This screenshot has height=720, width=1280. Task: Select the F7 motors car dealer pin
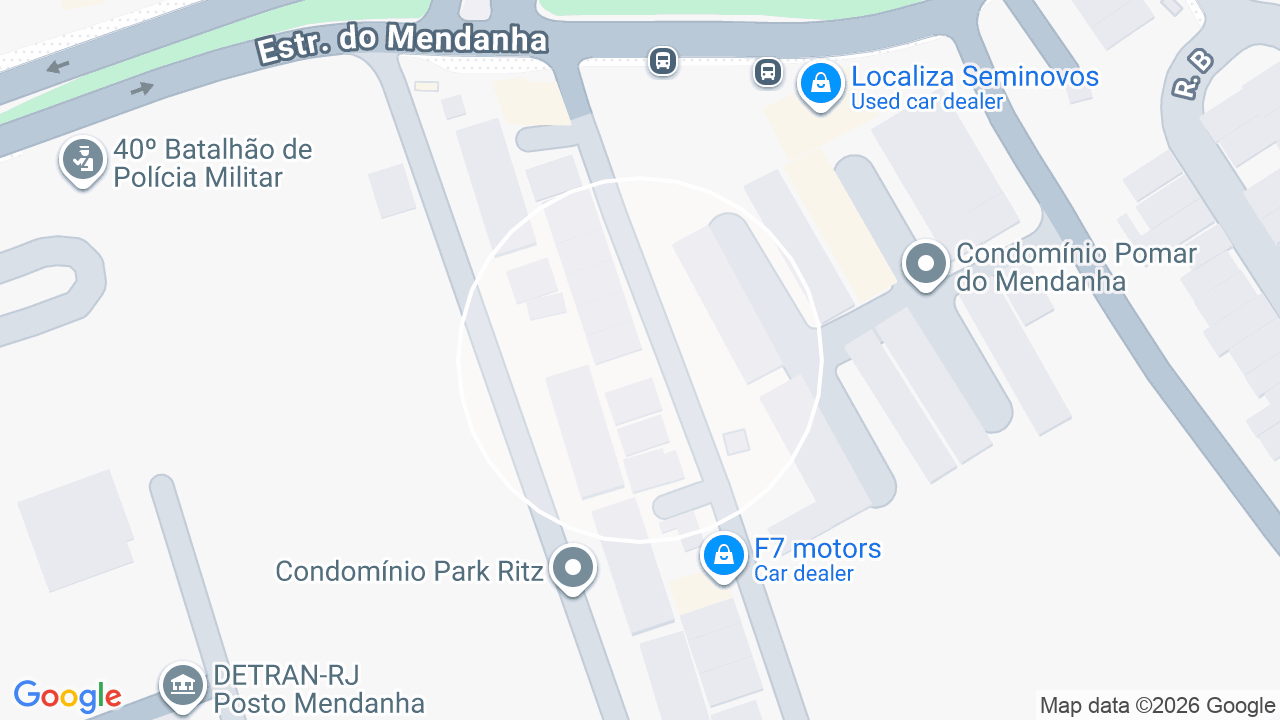click(x=724, y=556)
